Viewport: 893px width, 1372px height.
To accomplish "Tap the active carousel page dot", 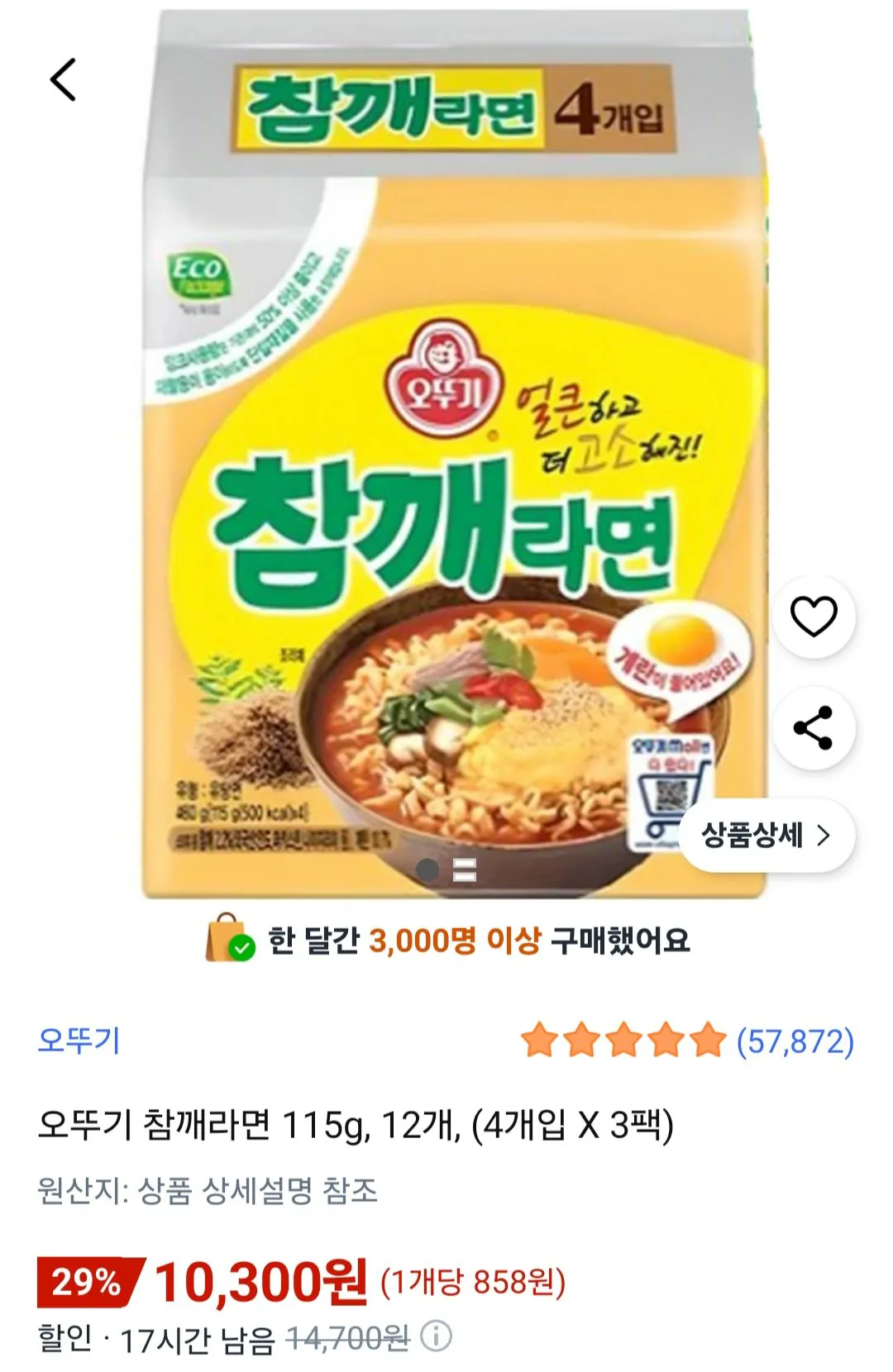I will click(427, 868).
